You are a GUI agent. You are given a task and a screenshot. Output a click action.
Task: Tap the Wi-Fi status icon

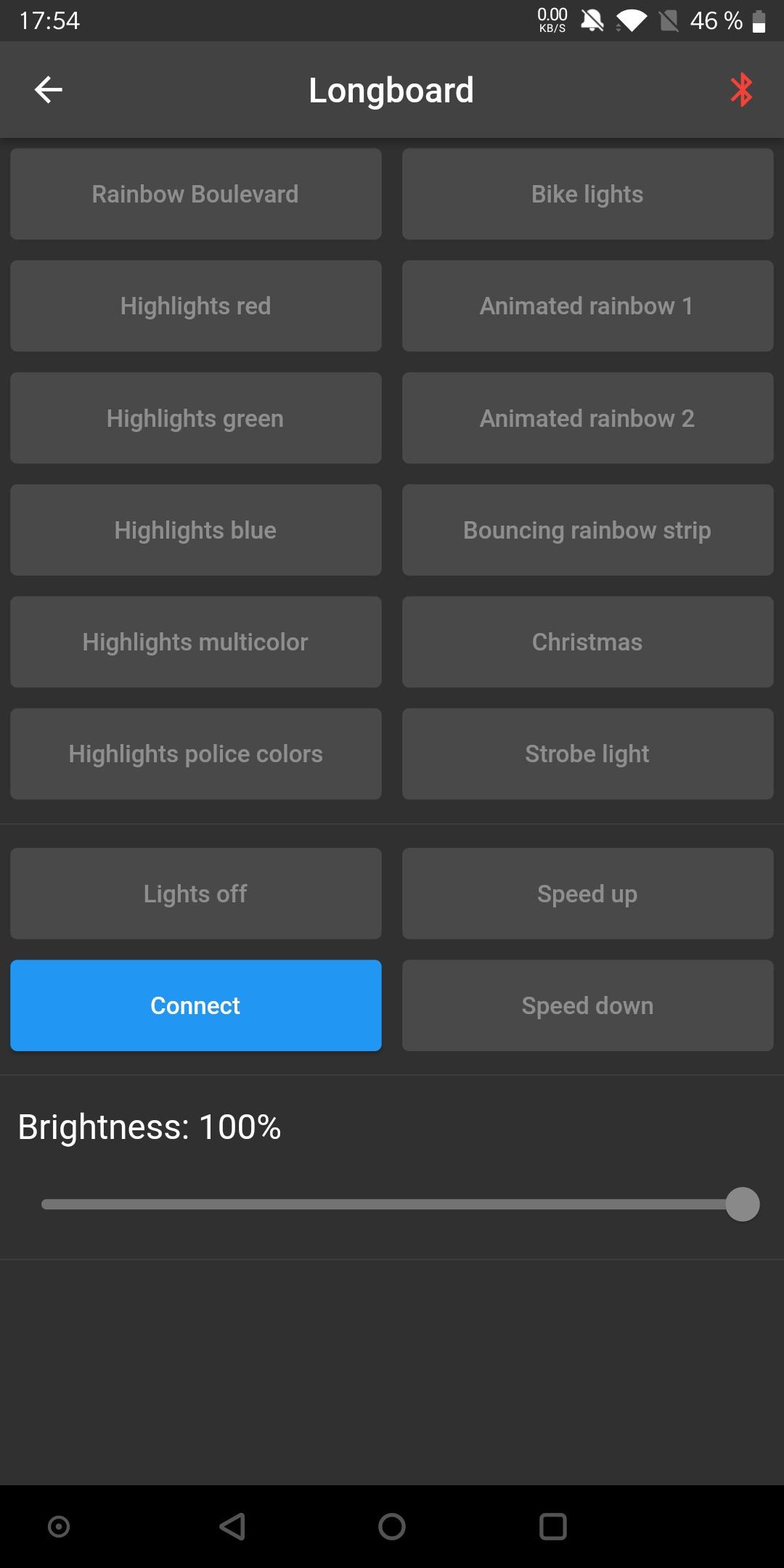pyautogui.click(x=631, y=21)
